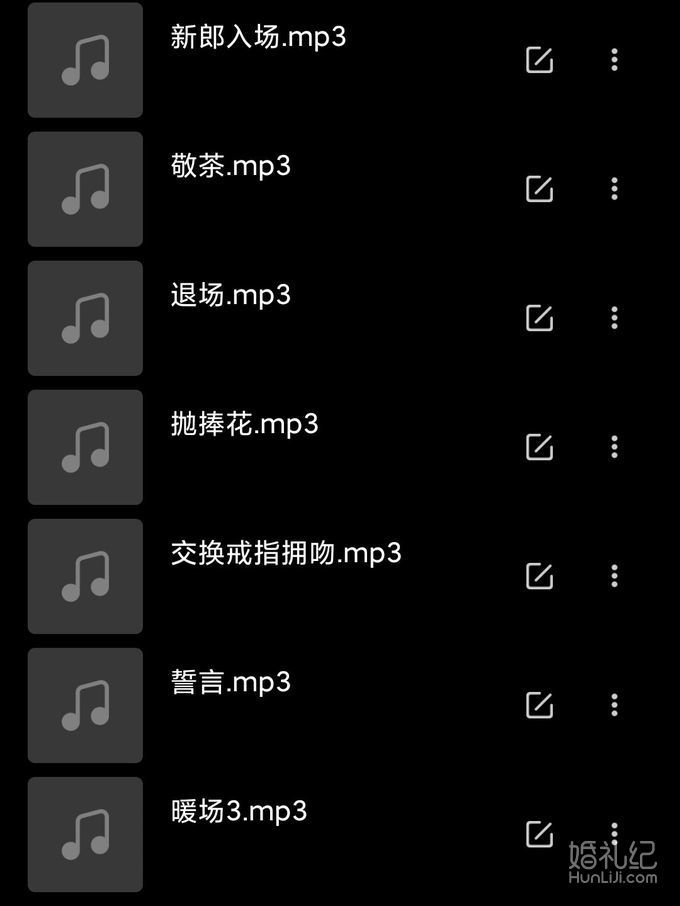Select the 退场.mp3 file

[231, 295]
